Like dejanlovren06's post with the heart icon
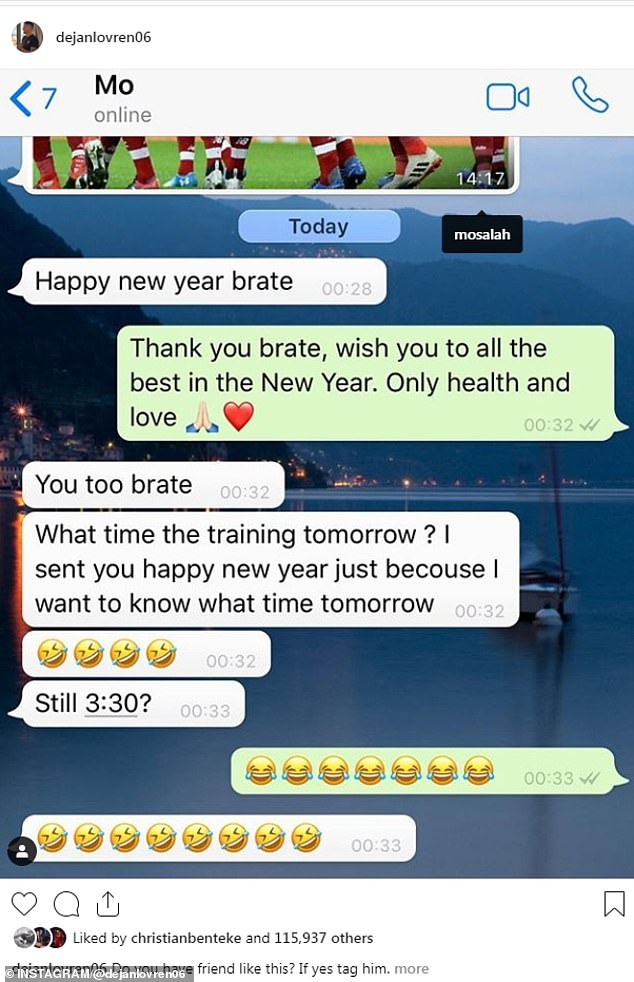The height and width of the screenshot is (982, 634). click(24, 904)
